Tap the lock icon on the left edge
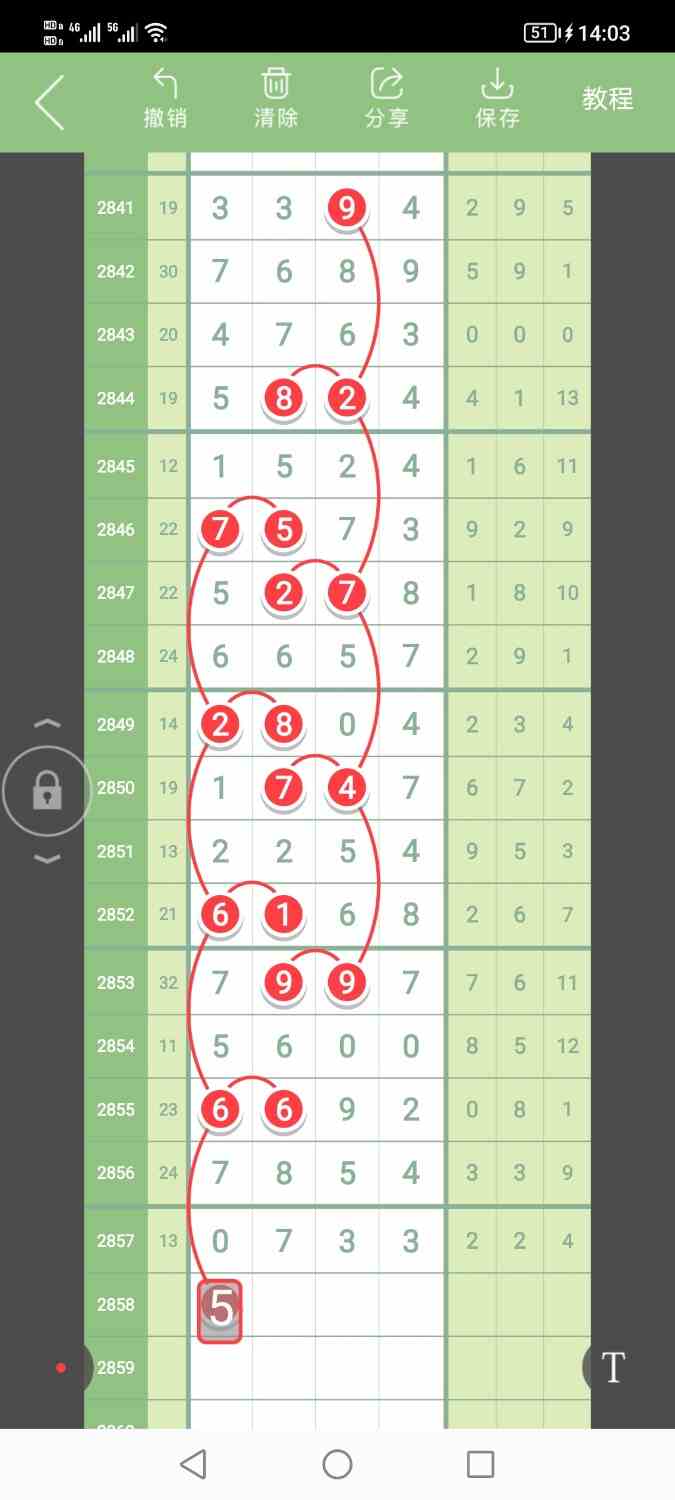Viewport: 675px width, 1500px height. click(47, 792)
